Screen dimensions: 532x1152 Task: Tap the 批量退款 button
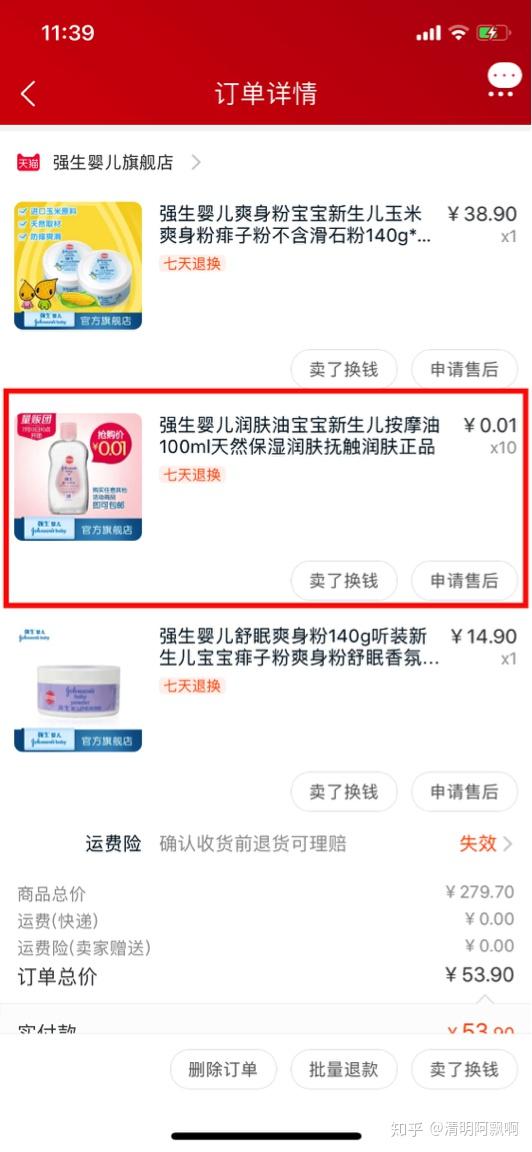[343, 1069]
